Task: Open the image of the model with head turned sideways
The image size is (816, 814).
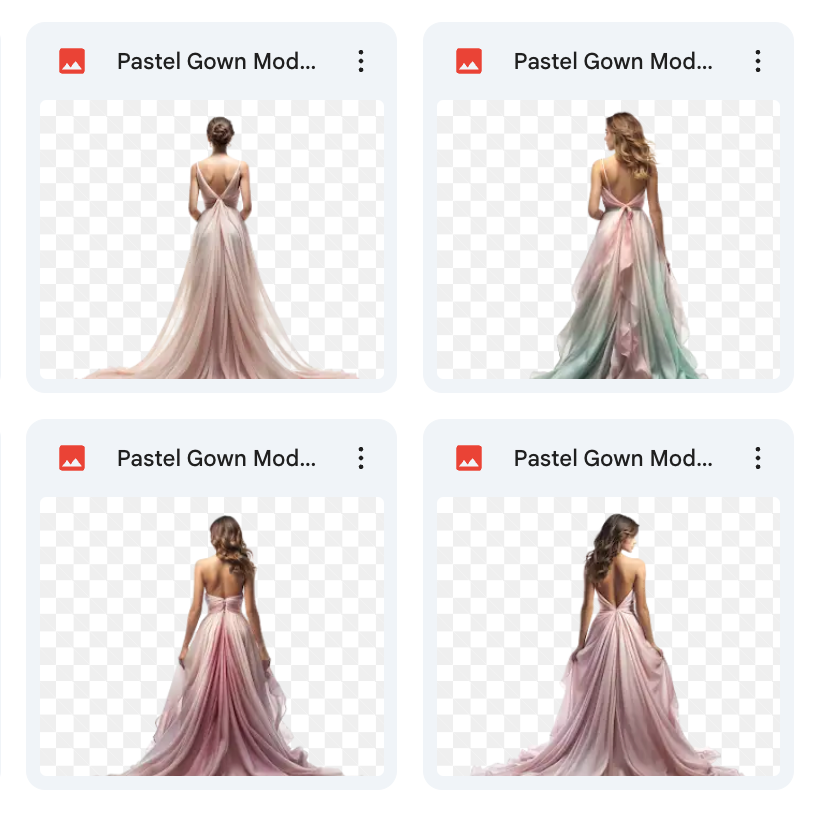Action: click(608, 637)
